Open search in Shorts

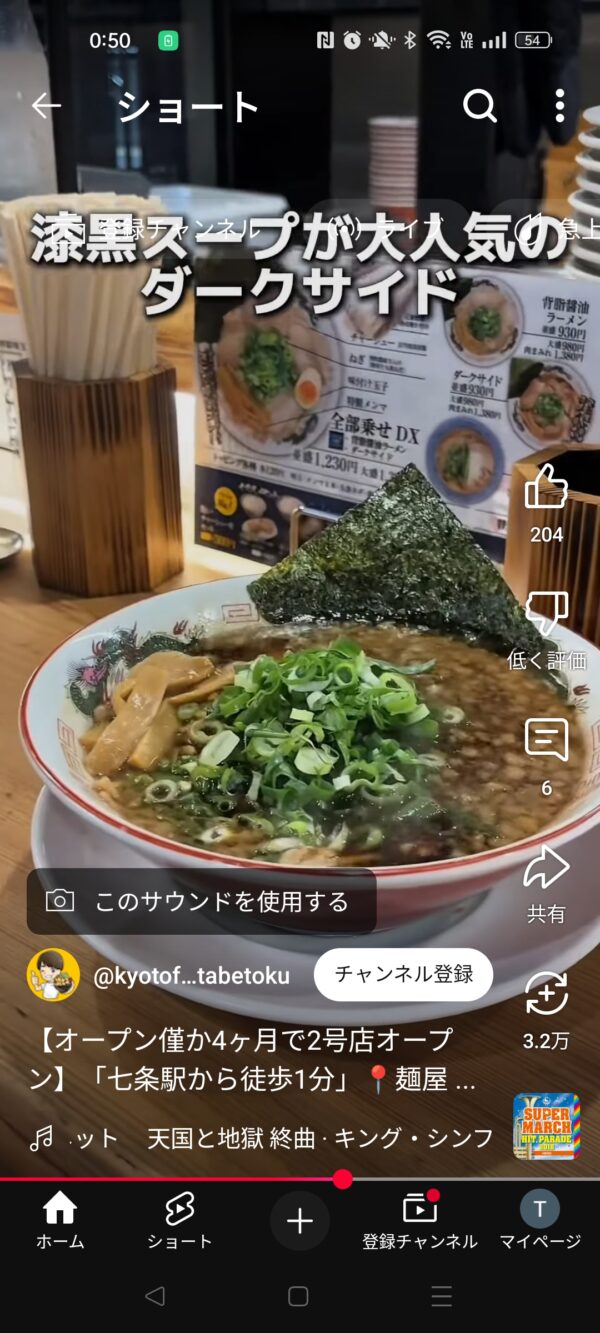point(480,106)
